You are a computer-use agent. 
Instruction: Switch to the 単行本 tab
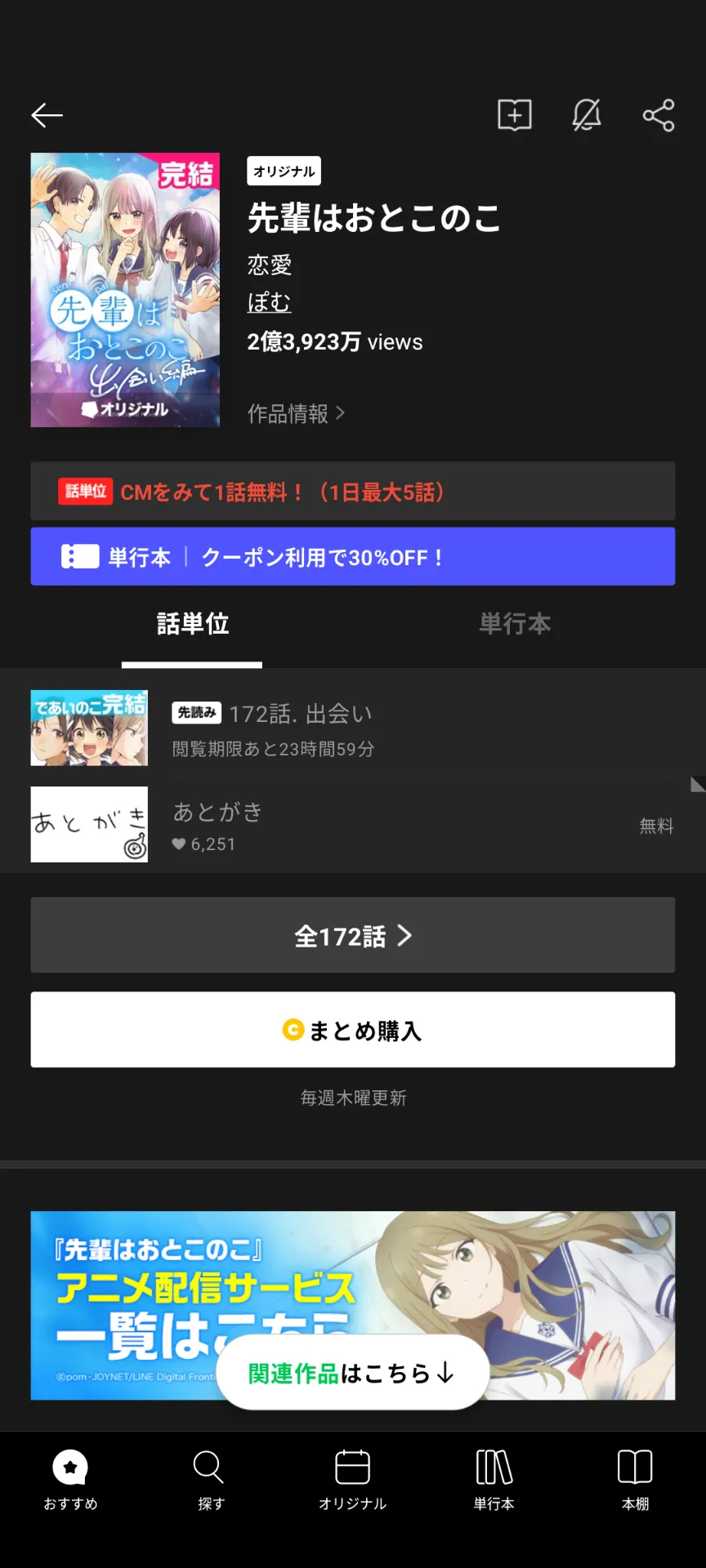515,624
